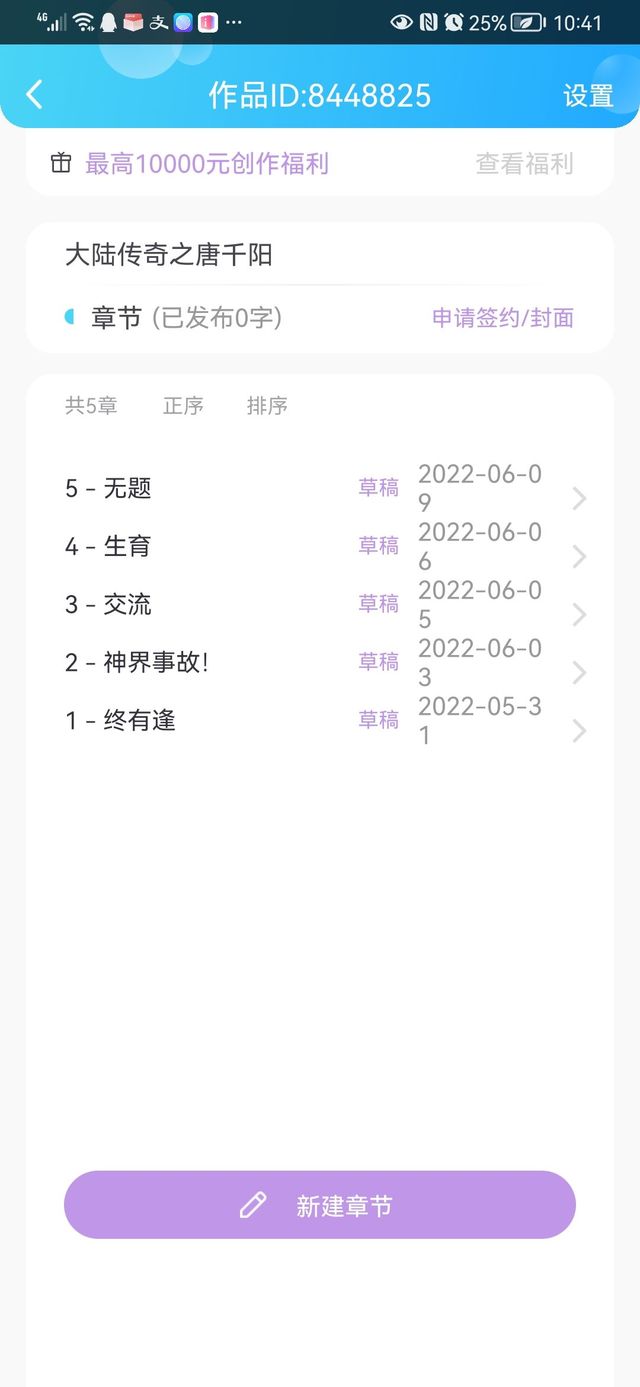The image size is (640, 1387).
Task: Toggle the 正序 ordering option
Action: 183,405
